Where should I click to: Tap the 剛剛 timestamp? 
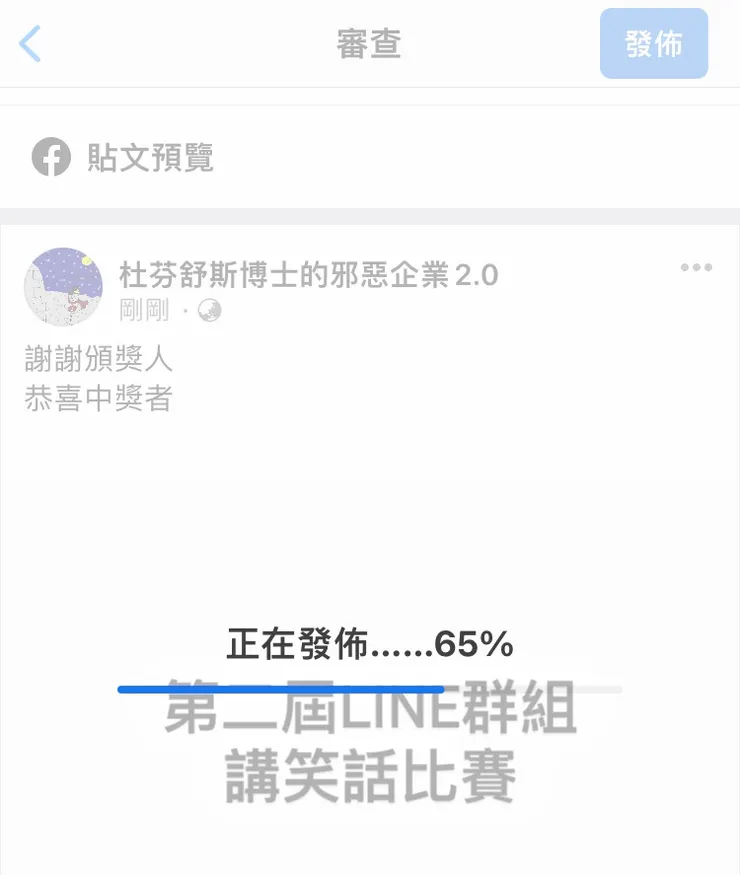click(x=143, y=311)
